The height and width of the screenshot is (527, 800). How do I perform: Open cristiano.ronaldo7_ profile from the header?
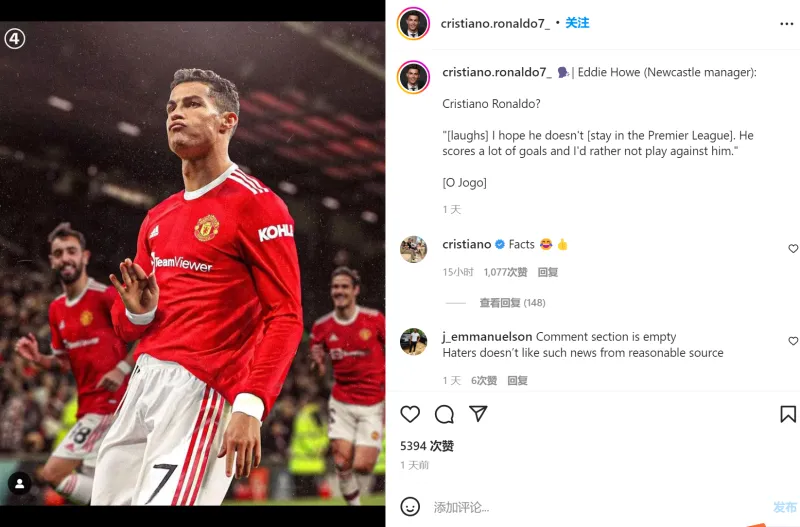pyautogui.click(x=495, y=23)
